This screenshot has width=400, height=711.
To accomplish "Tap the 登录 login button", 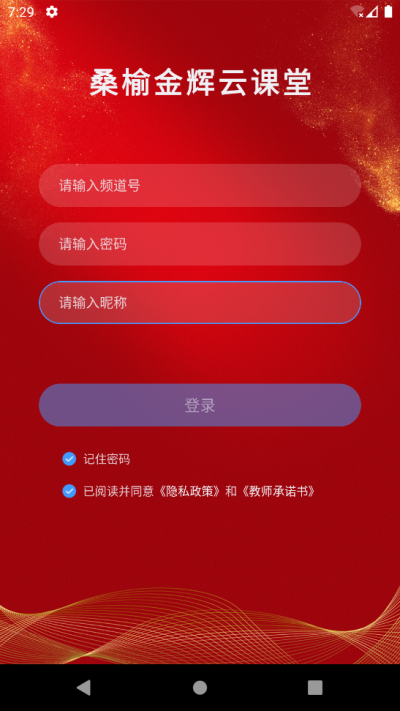I will (x=200, y=405).
